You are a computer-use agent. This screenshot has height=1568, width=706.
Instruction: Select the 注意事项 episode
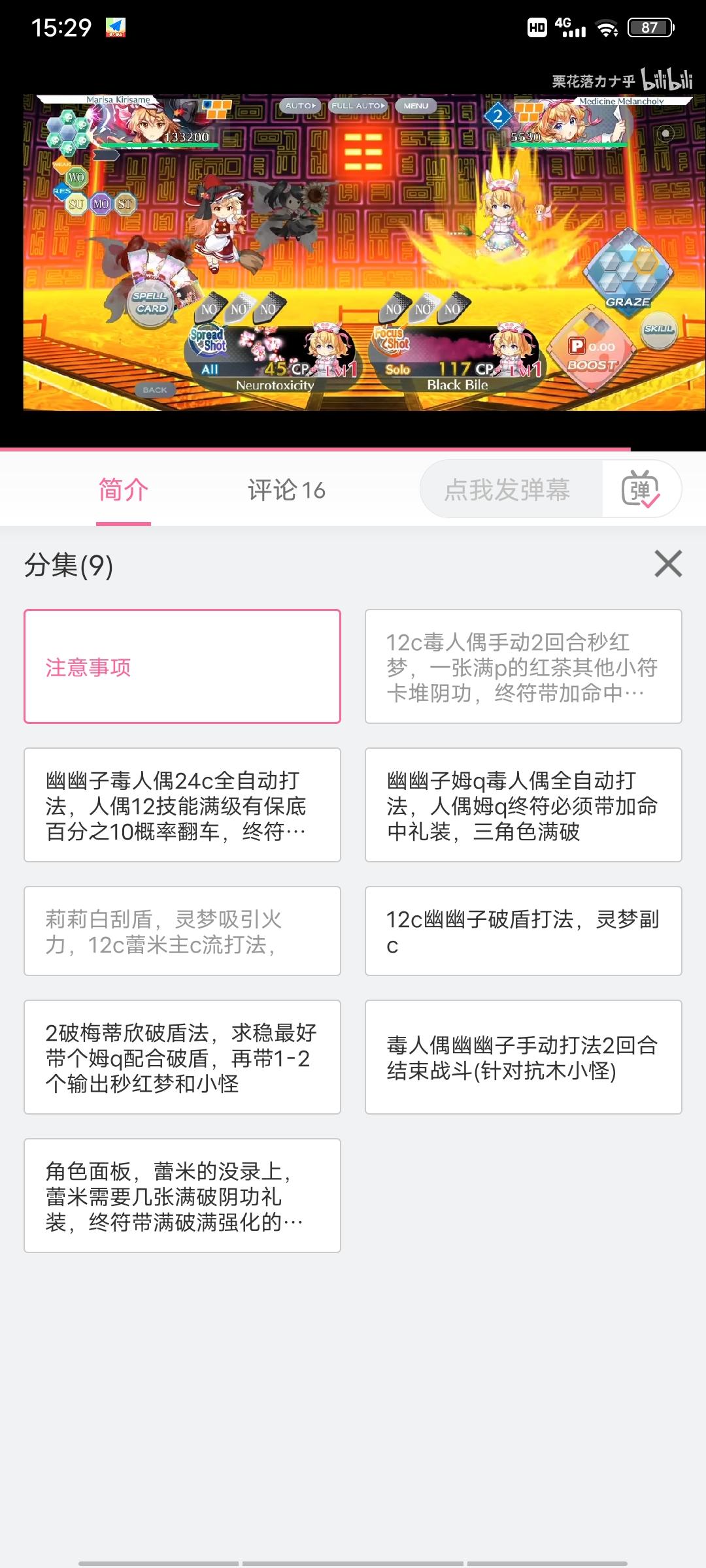182,666
